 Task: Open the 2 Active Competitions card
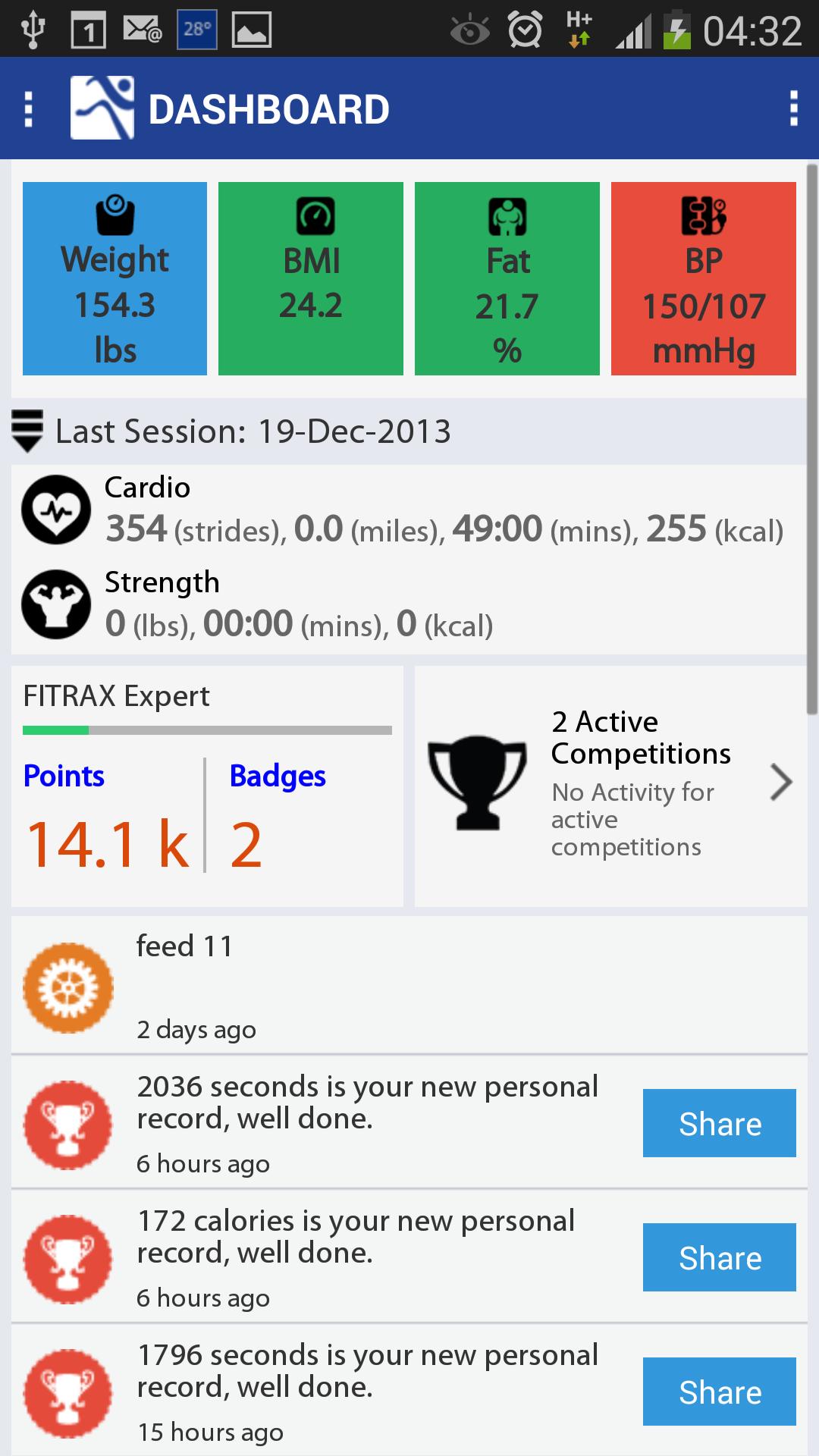(610, 785)
